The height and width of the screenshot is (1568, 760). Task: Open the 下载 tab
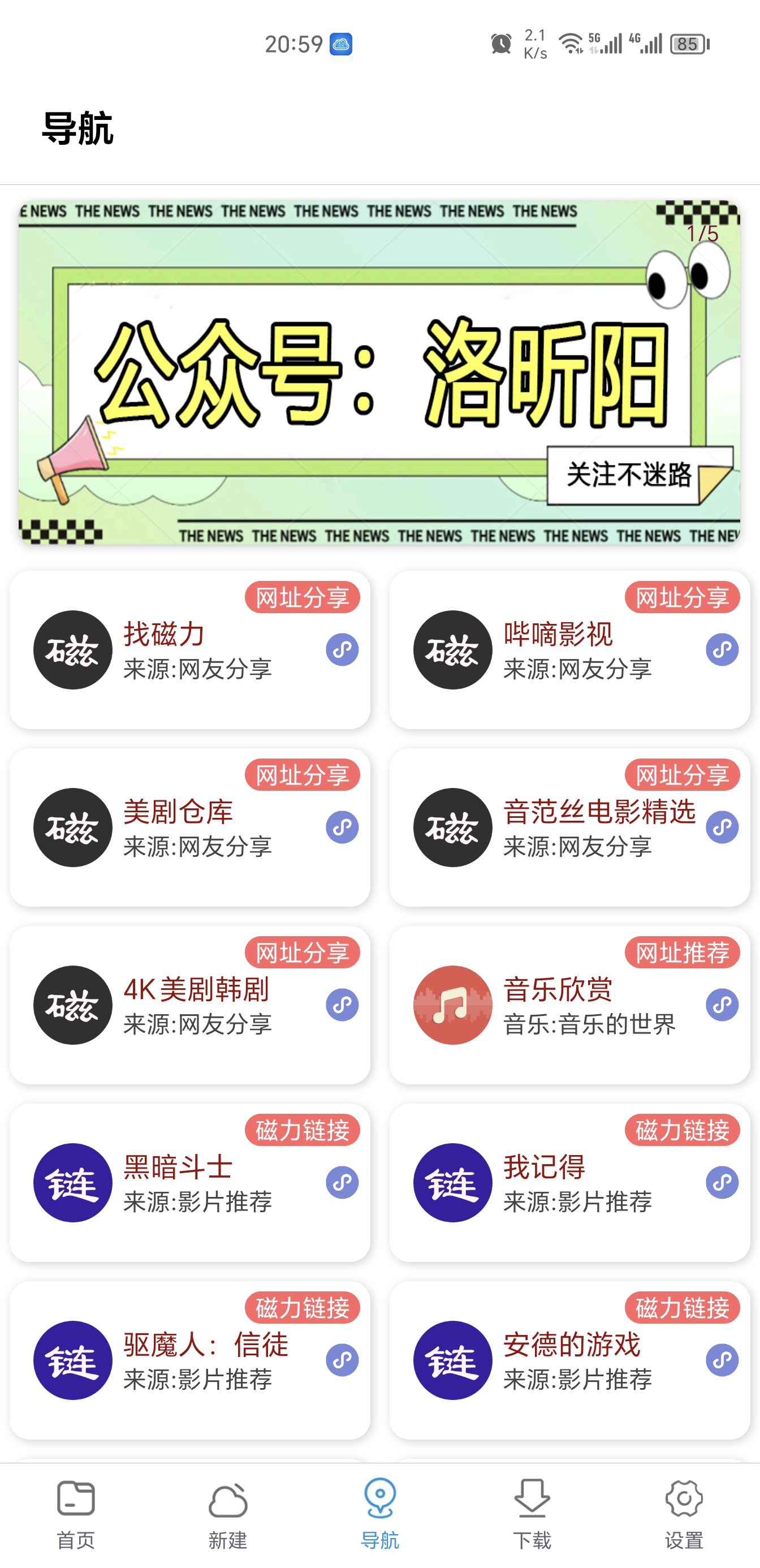[532, 1514]
